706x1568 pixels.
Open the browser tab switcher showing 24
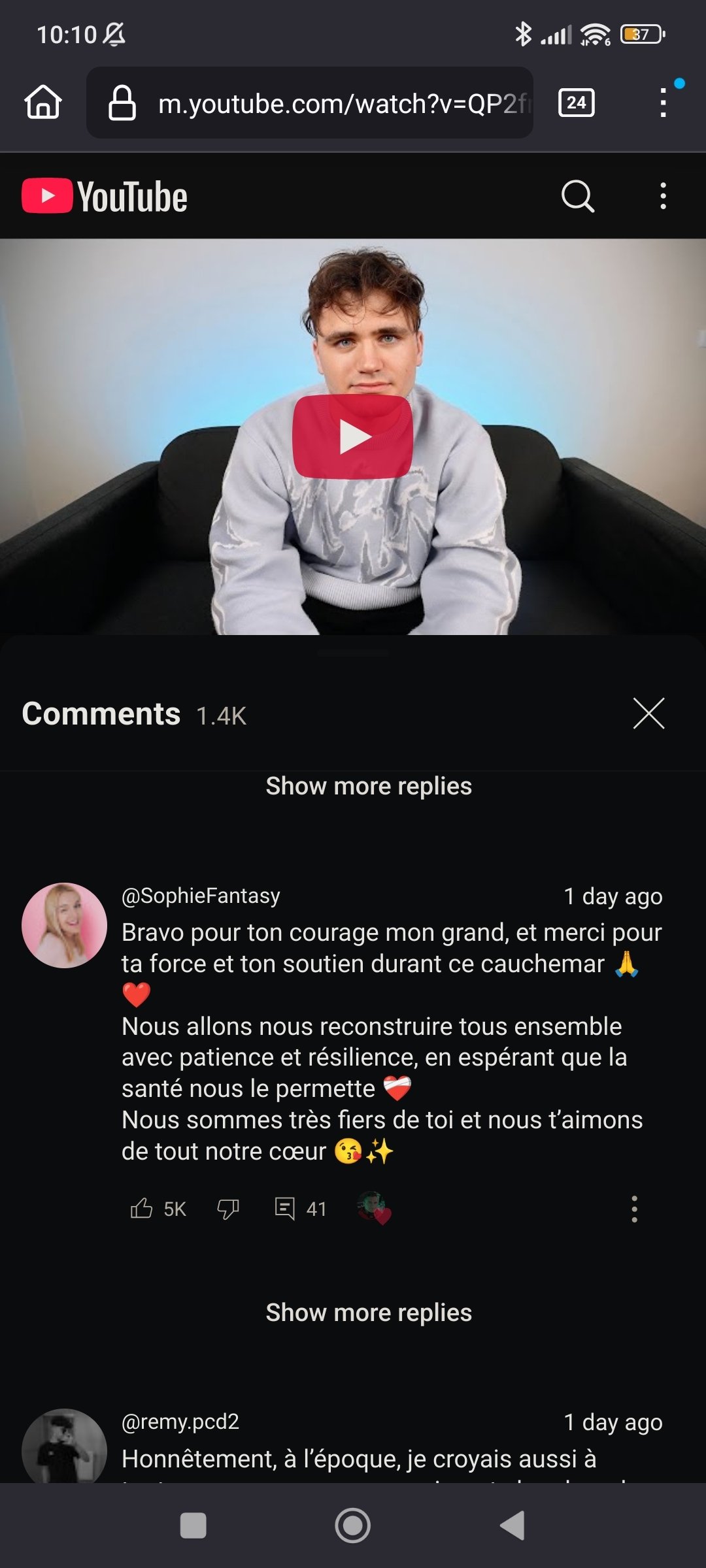pyautogui.click(x=576, y=103)
